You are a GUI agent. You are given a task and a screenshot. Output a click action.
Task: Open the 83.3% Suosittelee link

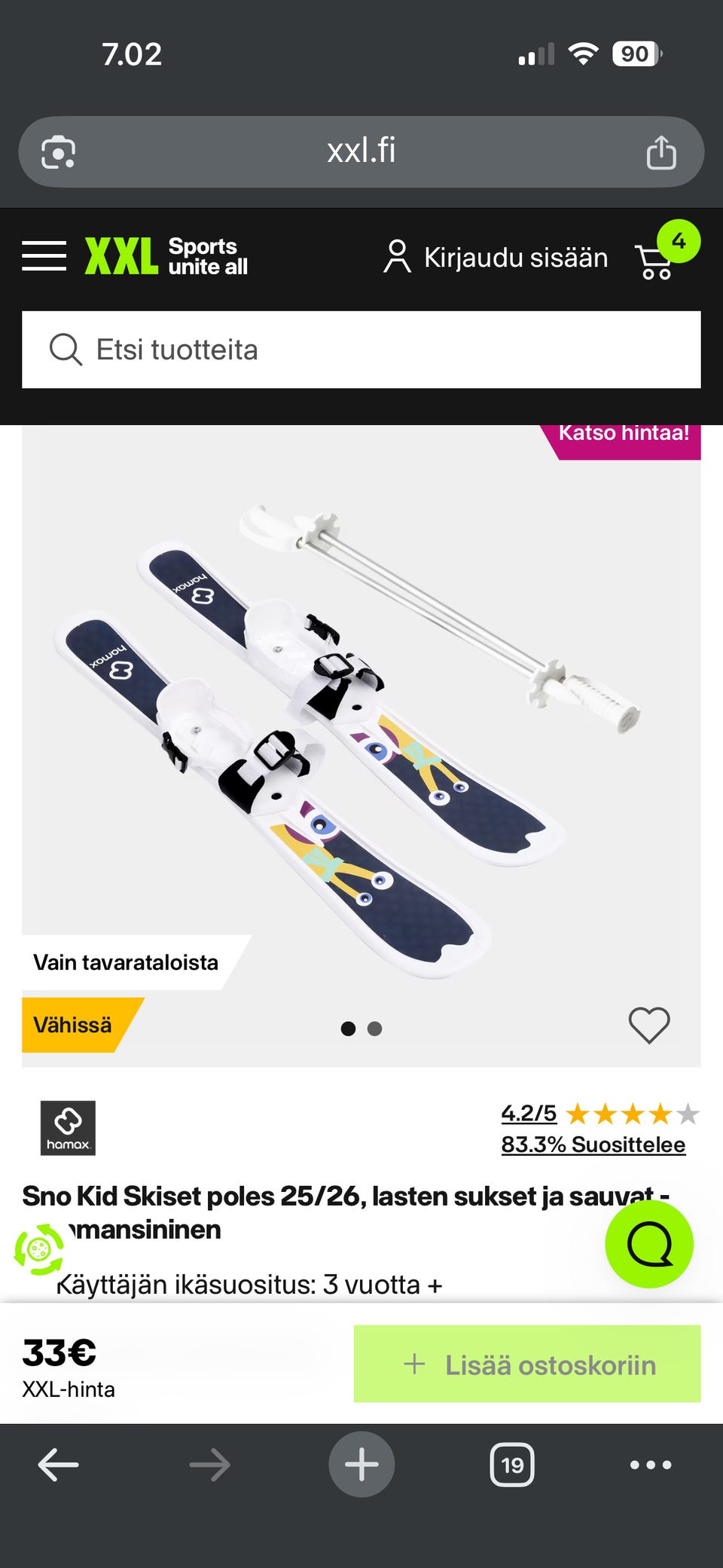(x=593, y=1145)
